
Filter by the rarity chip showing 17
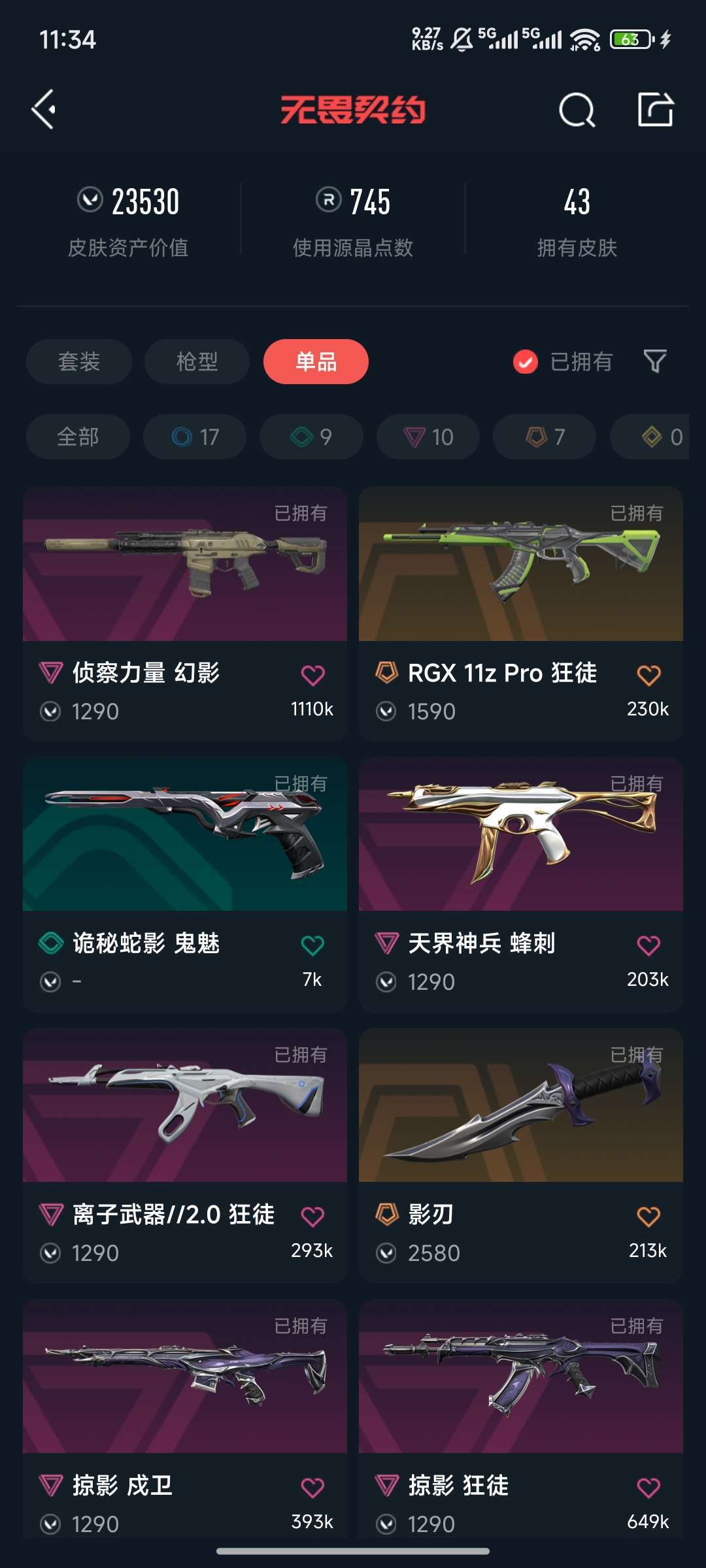coord(195,436)
